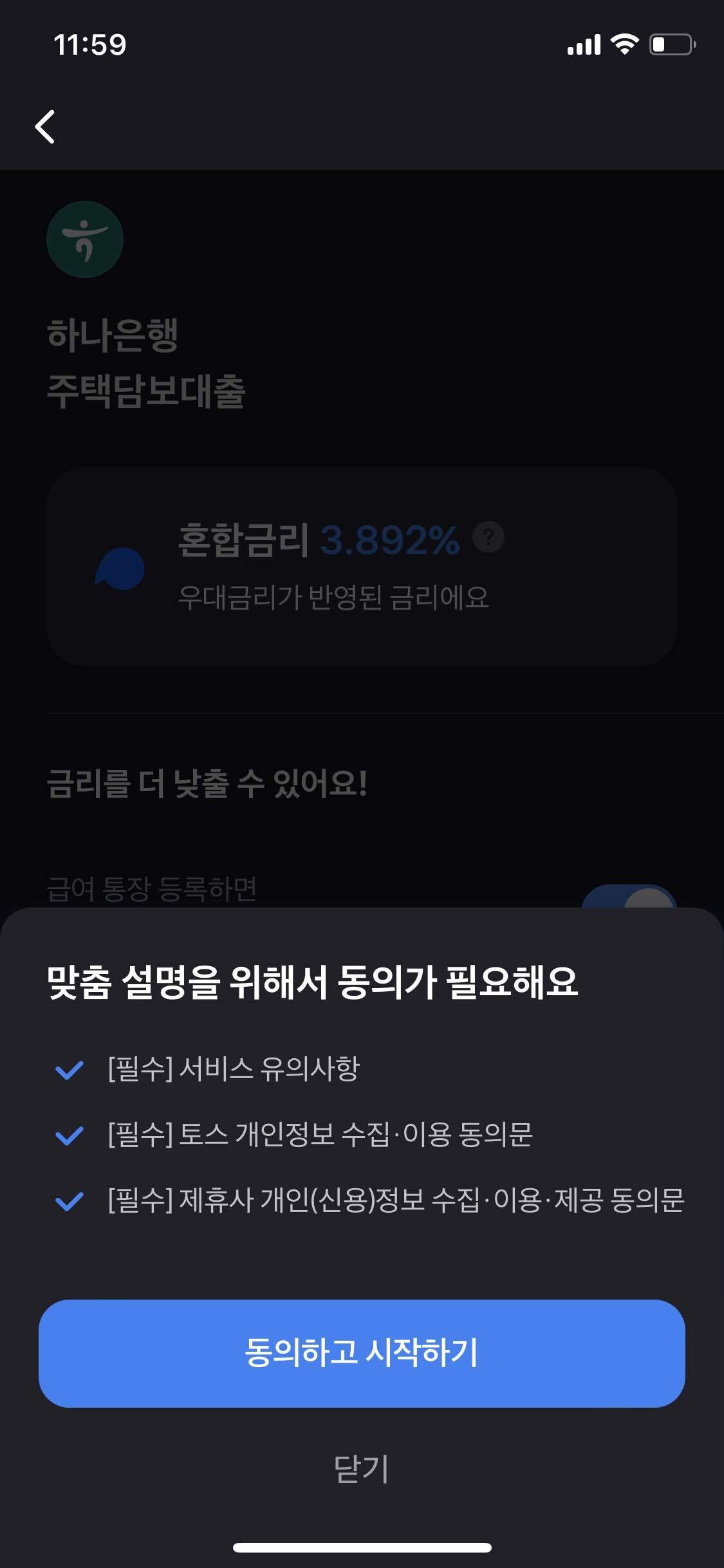The width and height of the screenshot is (724, 1568).
Task: Click the checkmark beside 제휴사 개인(신용)정보 동의문
Action: tap(67, 1201)
